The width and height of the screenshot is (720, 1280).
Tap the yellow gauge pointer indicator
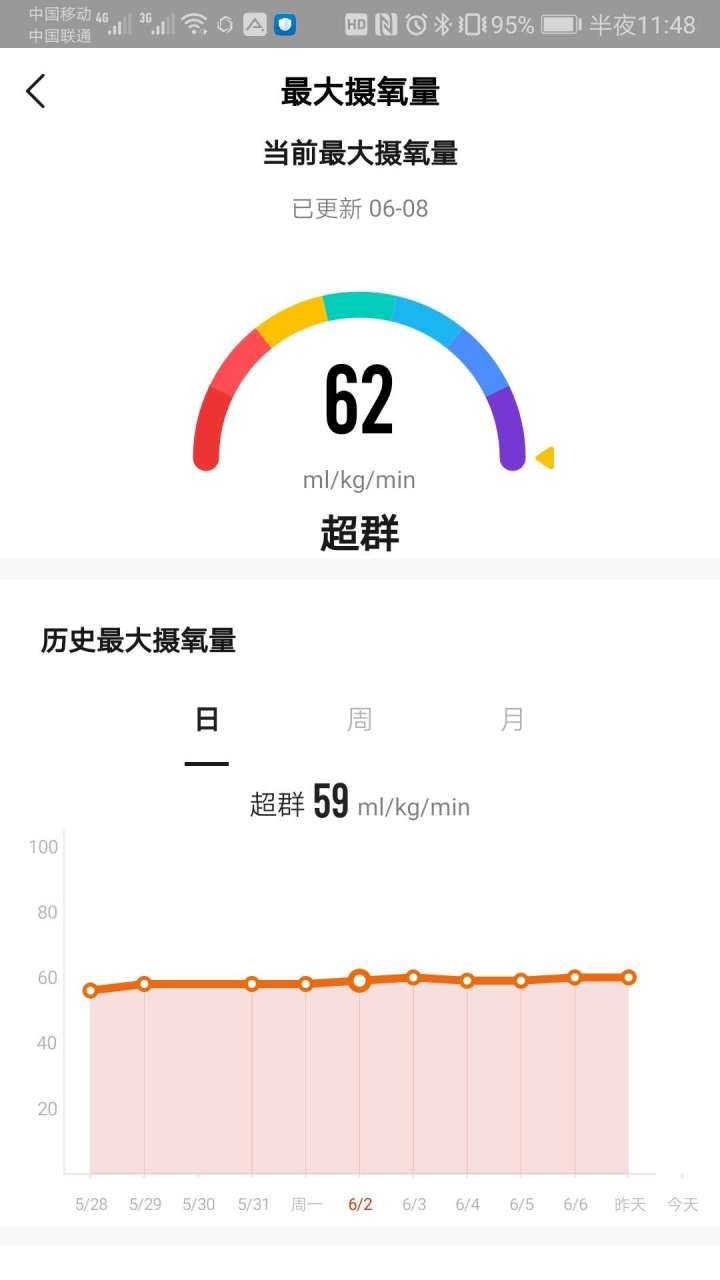point(543,458)
